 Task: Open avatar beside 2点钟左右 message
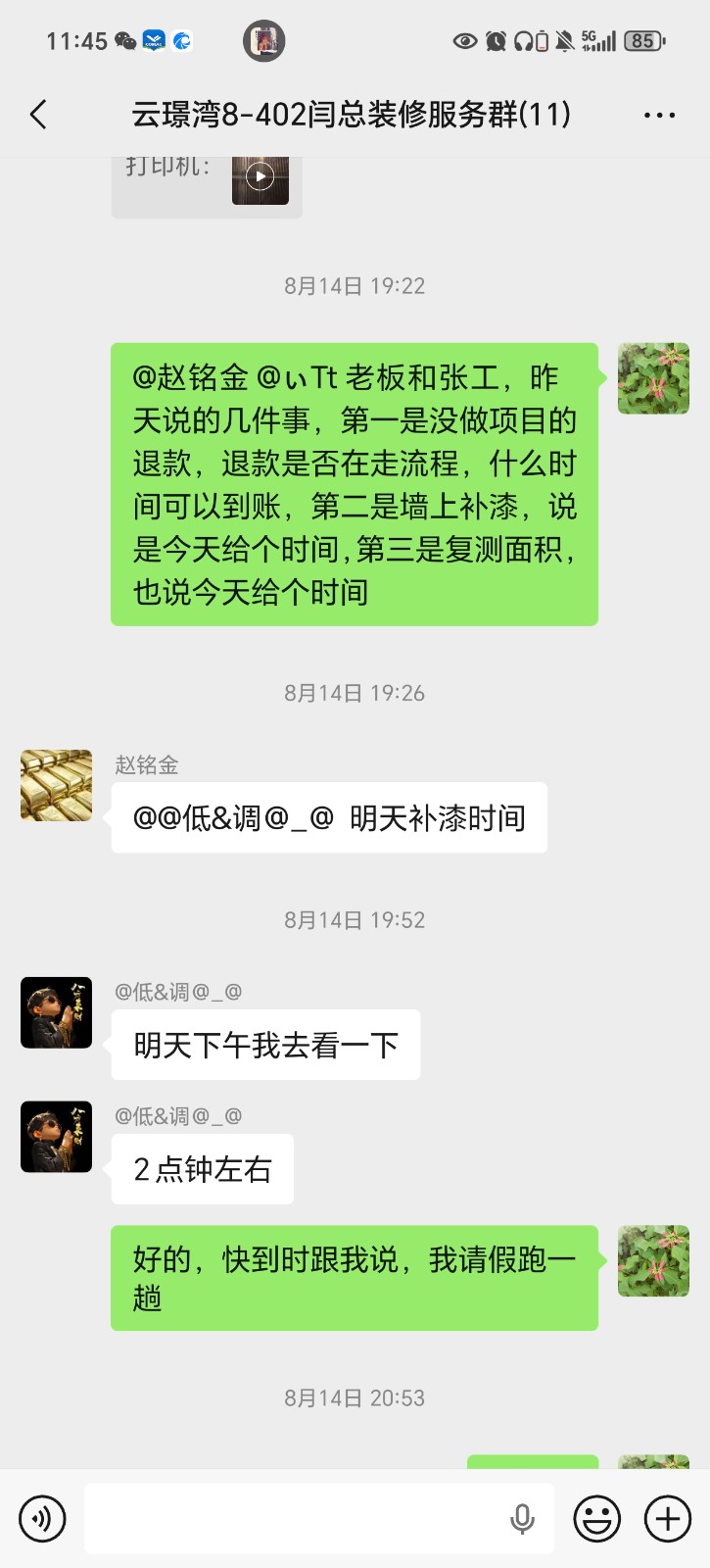pyautogui.click(x=57, y=1137)
